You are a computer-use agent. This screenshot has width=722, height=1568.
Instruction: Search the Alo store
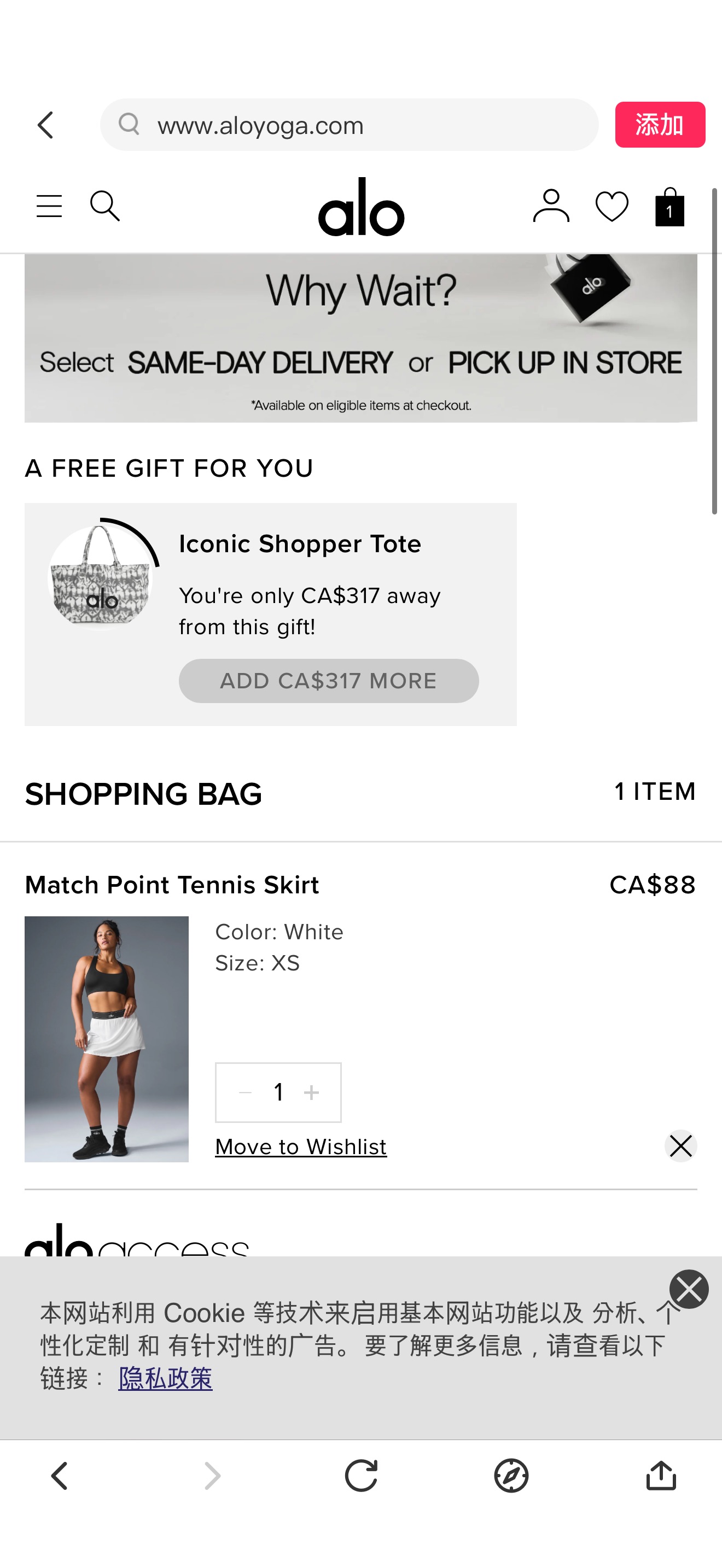[104, 206]
